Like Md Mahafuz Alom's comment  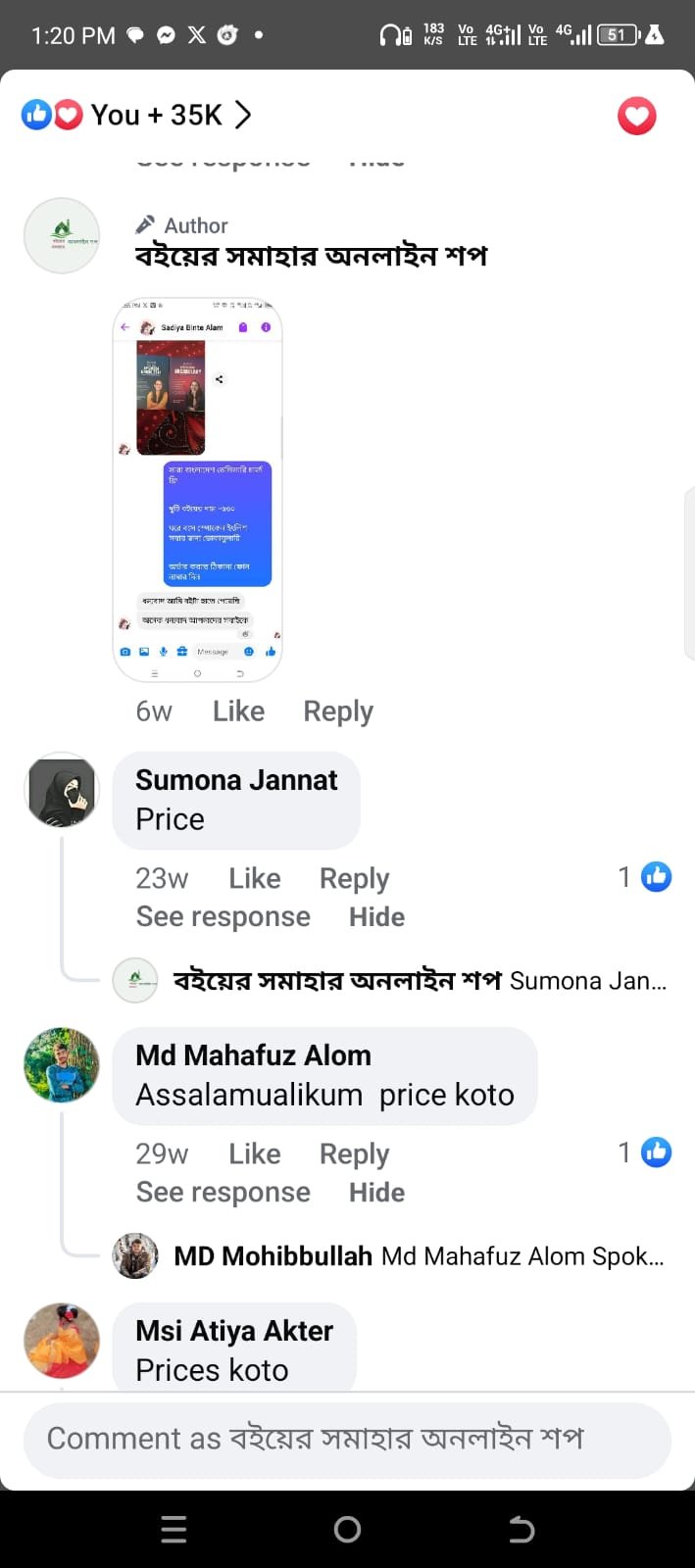pyautogui.click(x=254, y=1153)
